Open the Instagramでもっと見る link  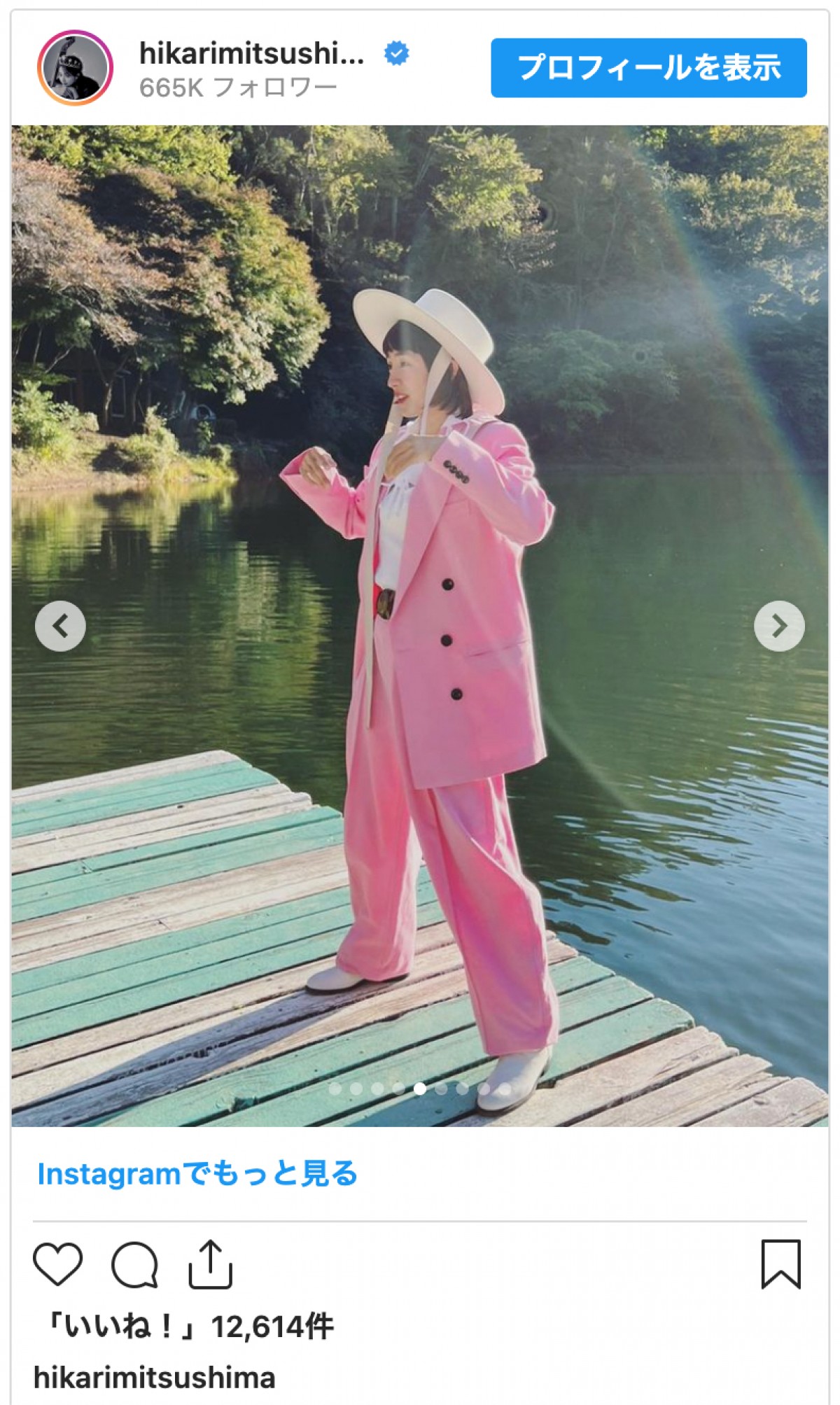[x=197, y=1174]
